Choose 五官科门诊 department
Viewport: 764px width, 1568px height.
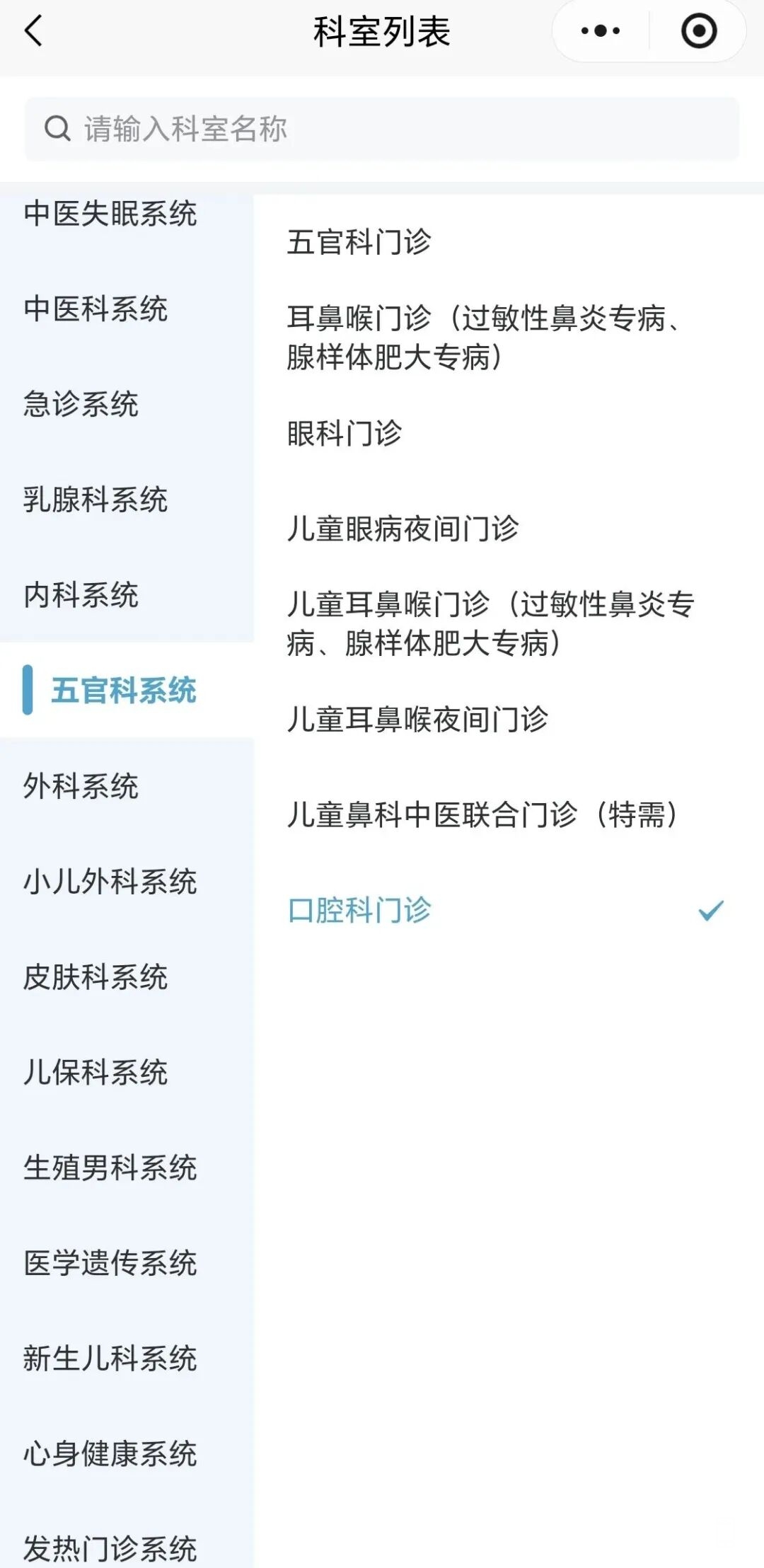point(359,242)
